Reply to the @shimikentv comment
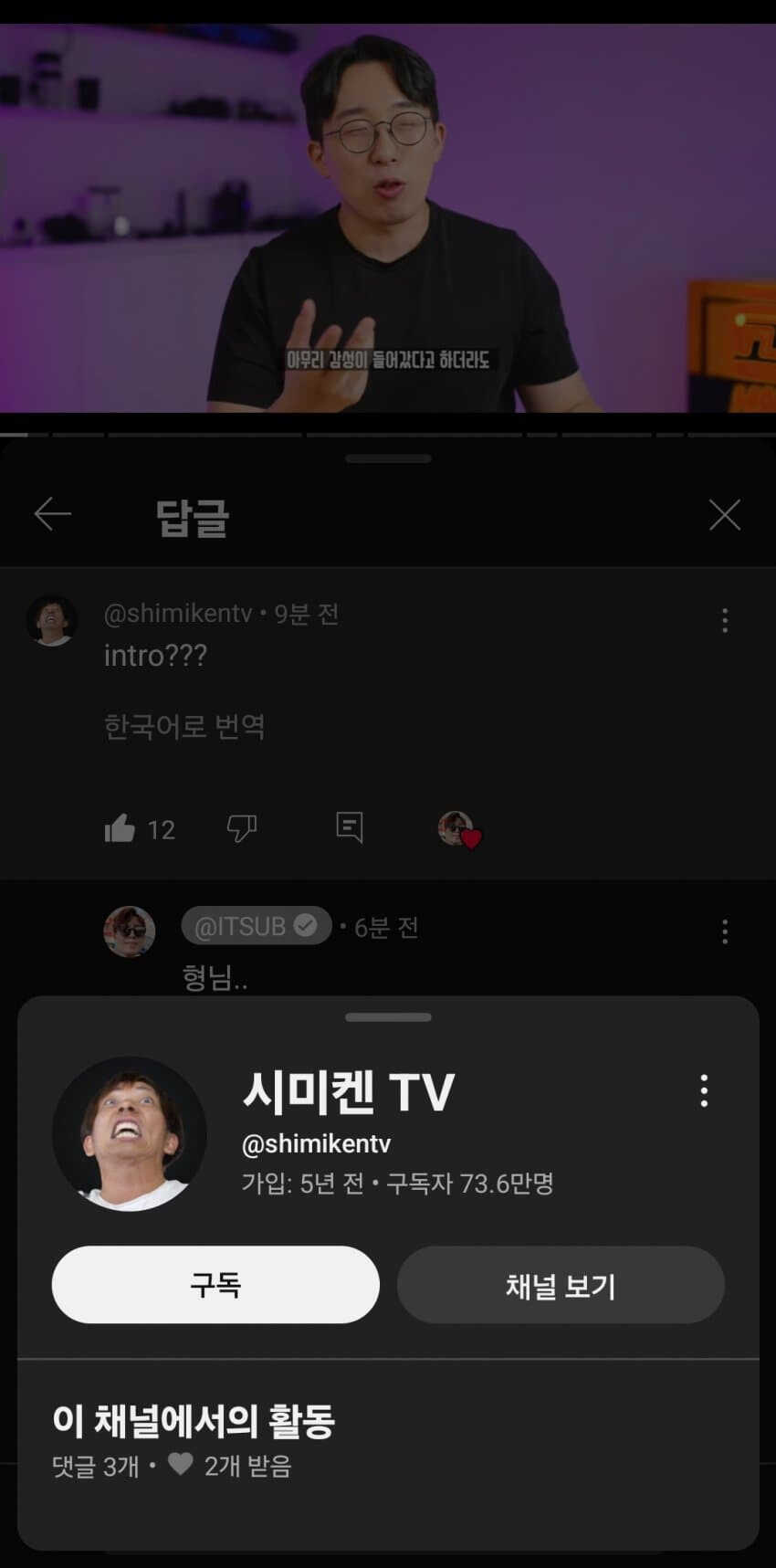 coord(350,827)
